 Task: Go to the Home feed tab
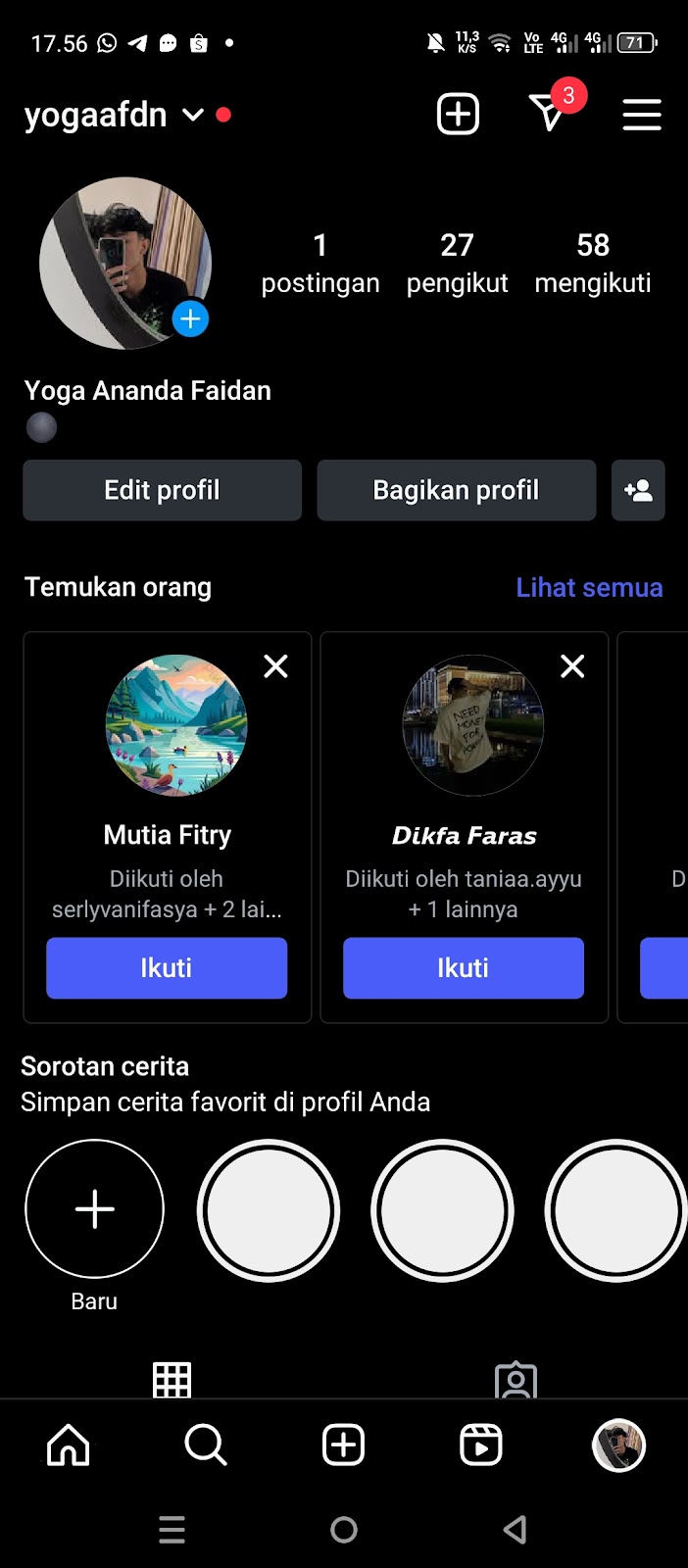click(x=69, y=1445)
